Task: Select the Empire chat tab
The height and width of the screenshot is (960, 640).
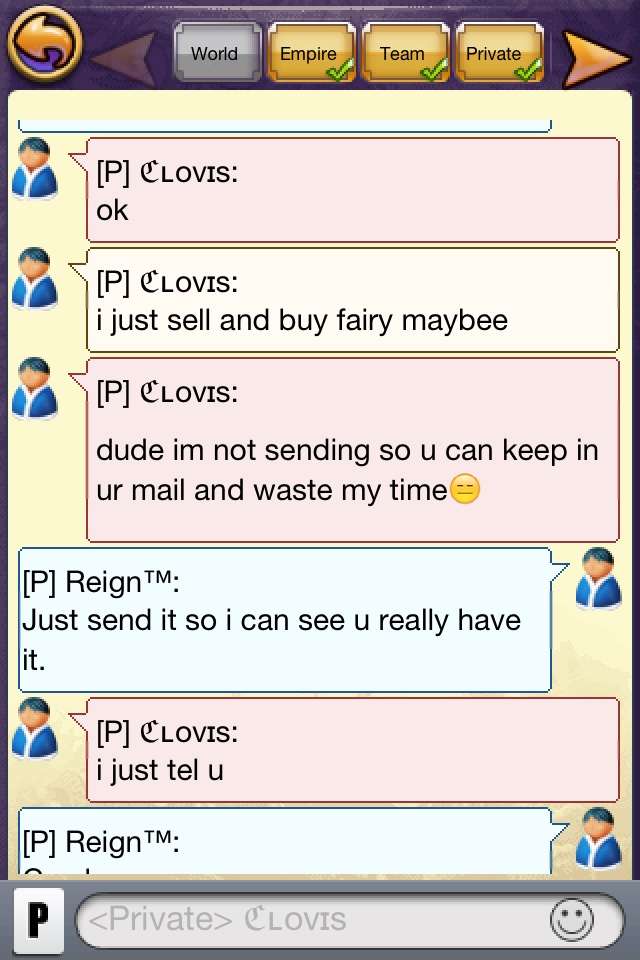Action: pos(310,54)
